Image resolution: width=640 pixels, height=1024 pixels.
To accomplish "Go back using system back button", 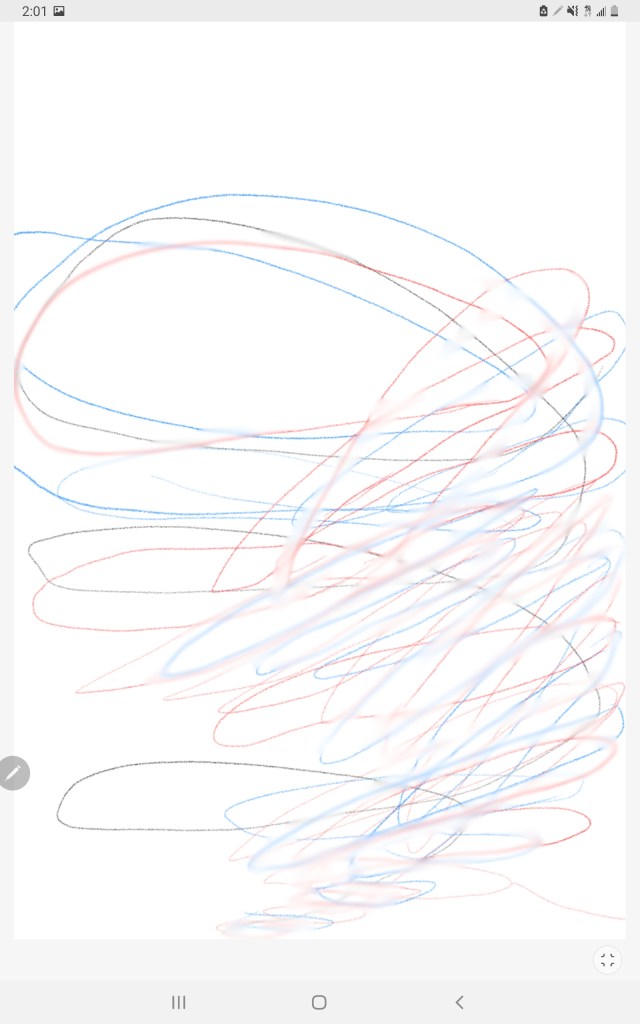I will click(460, 1002).
